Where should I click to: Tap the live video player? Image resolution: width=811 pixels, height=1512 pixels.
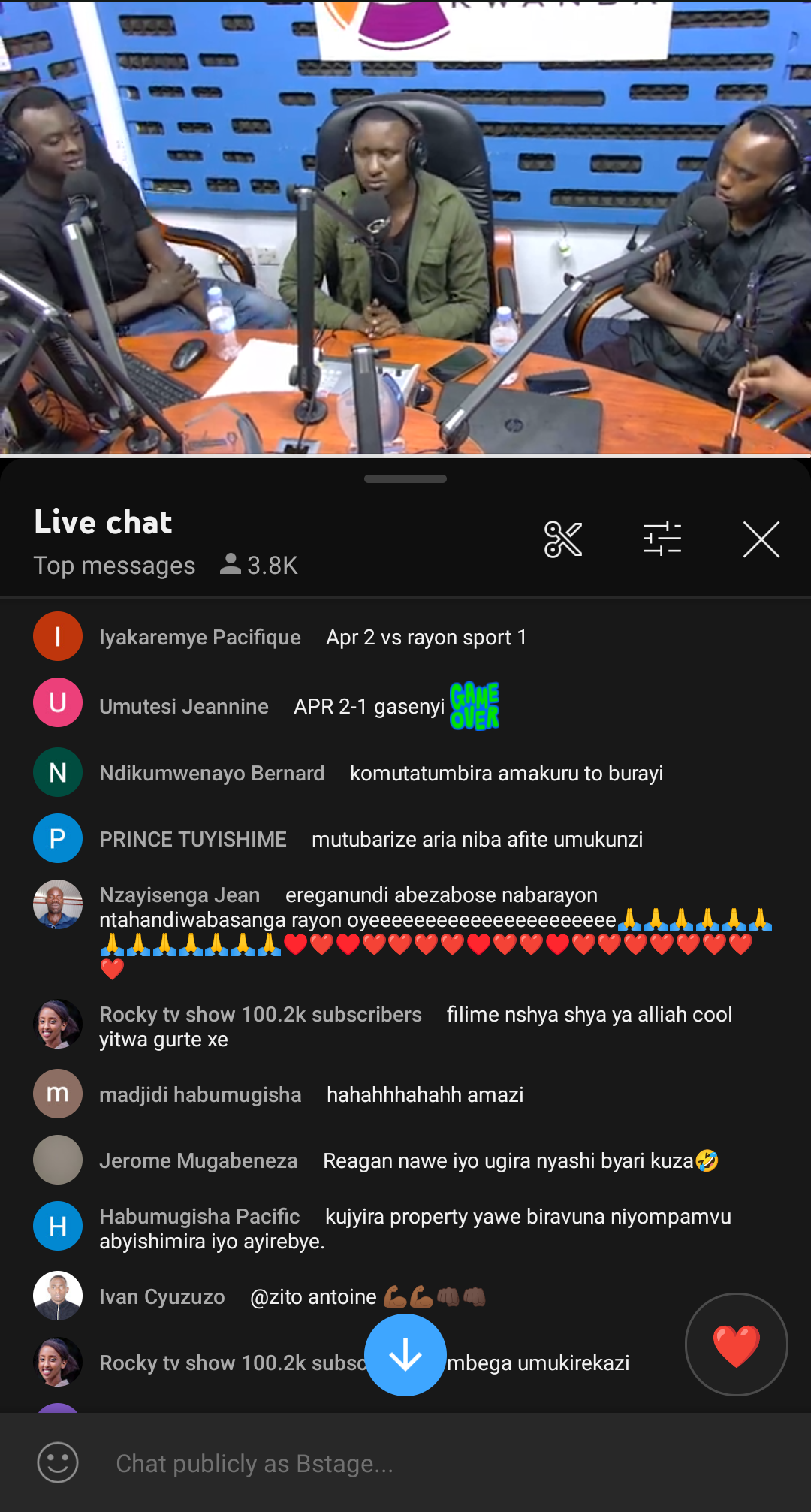(405, 225)
